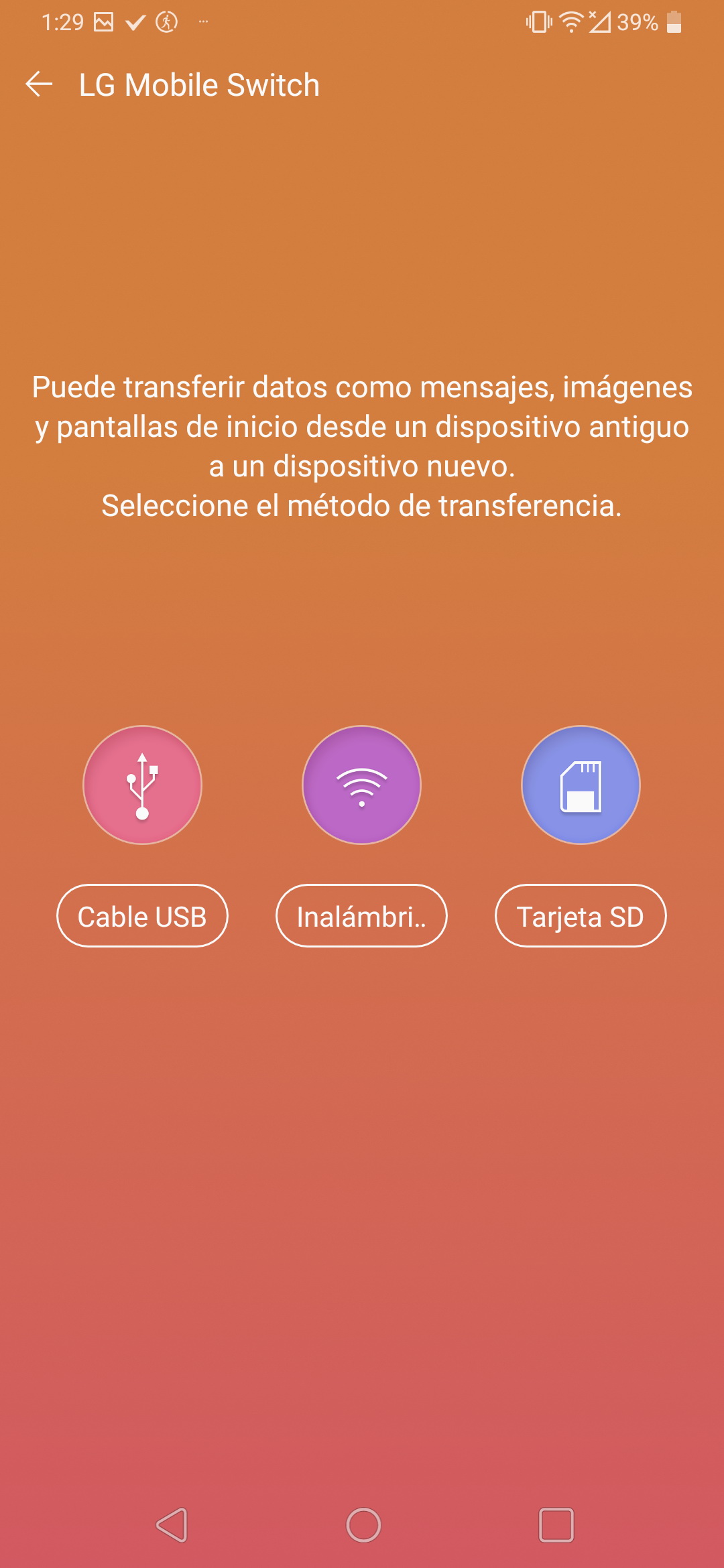This screenshot has height=1568, width=724.
Task: Go to the system home screen
Action: pyautogui.click(x=363, y=1525)
